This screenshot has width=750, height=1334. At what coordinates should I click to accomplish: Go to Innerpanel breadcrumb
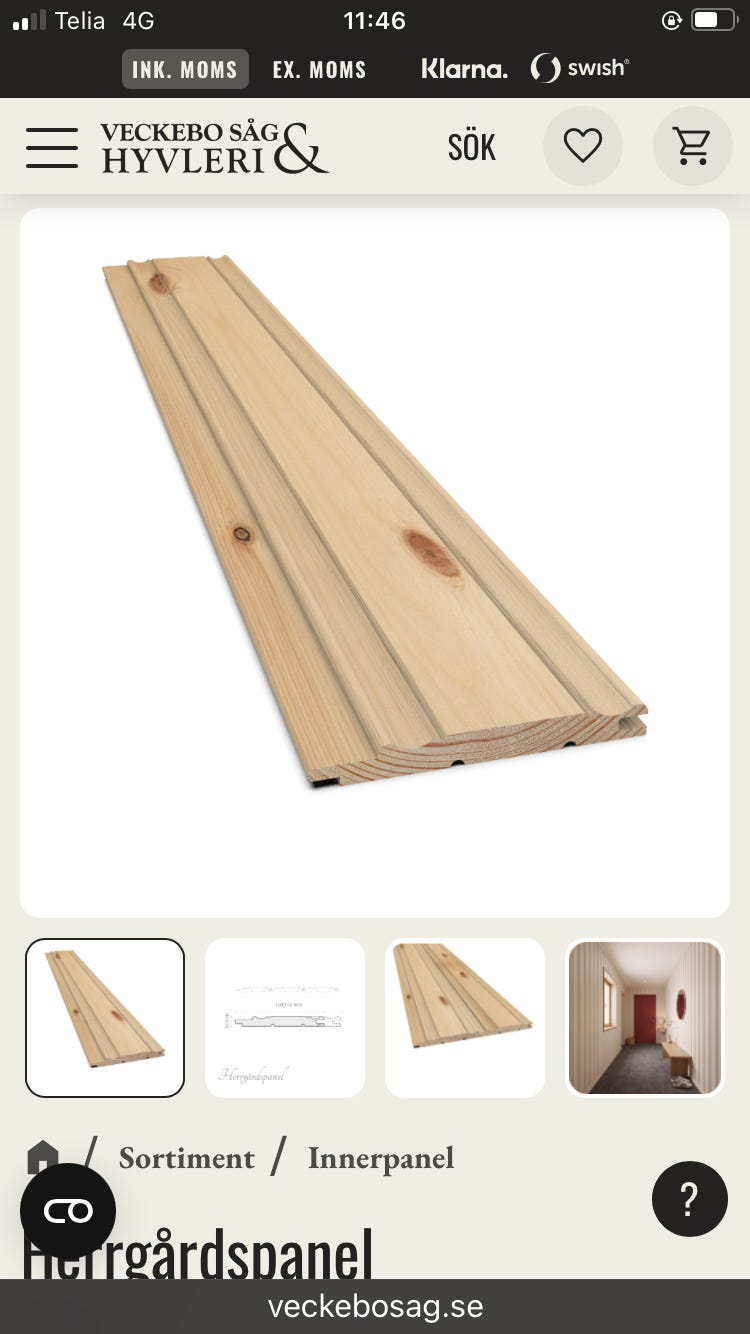(x=381, y=1158)
